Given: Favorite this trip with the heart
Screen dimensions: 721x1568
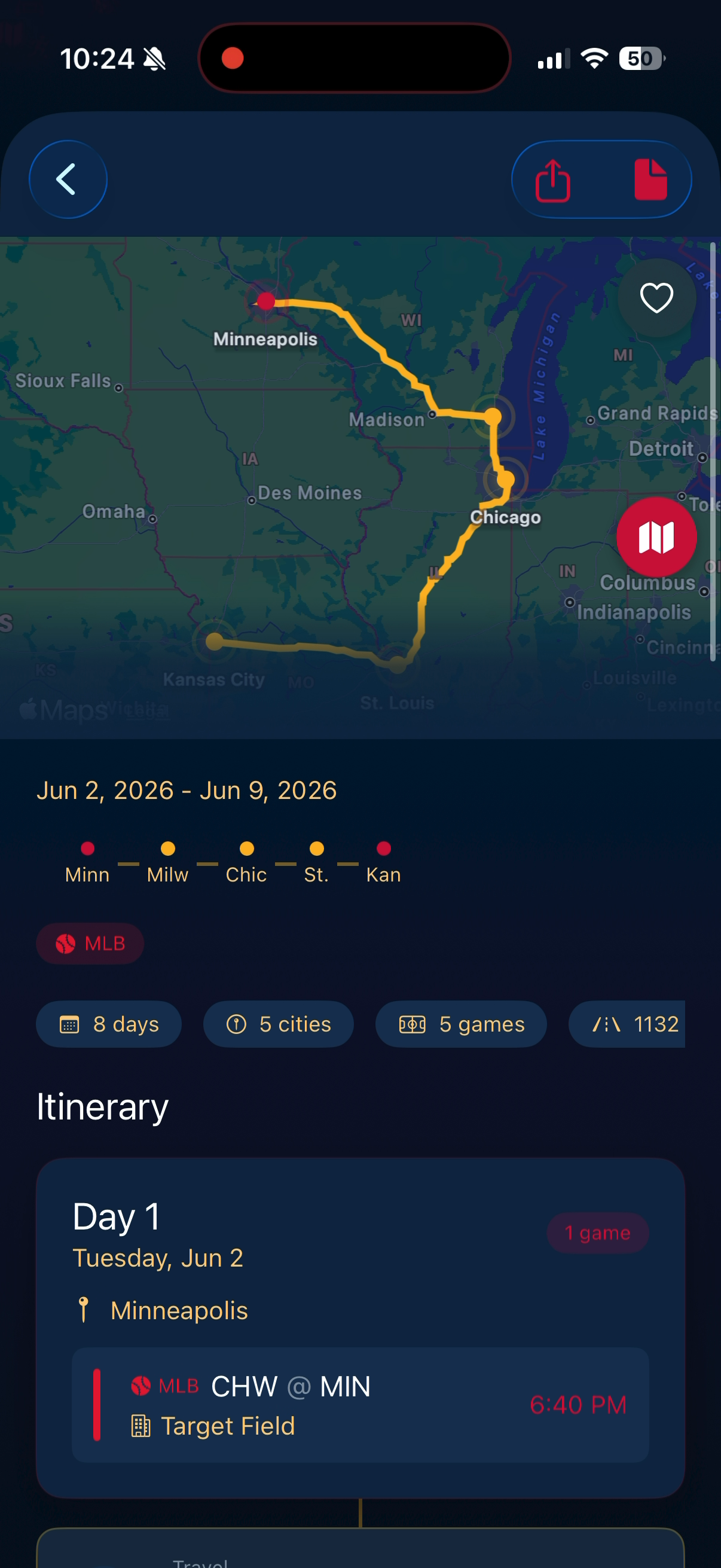Looking at the screenshot, I should click(656, 298).
